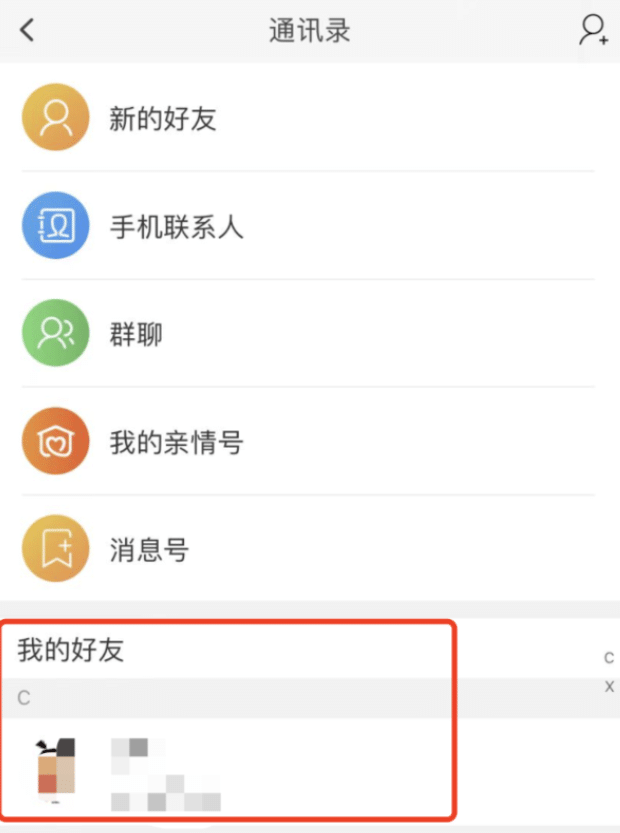Screen dimensions: 620x833
Task: Go back from the 通讯录 screen
Action: coord(27,30)
